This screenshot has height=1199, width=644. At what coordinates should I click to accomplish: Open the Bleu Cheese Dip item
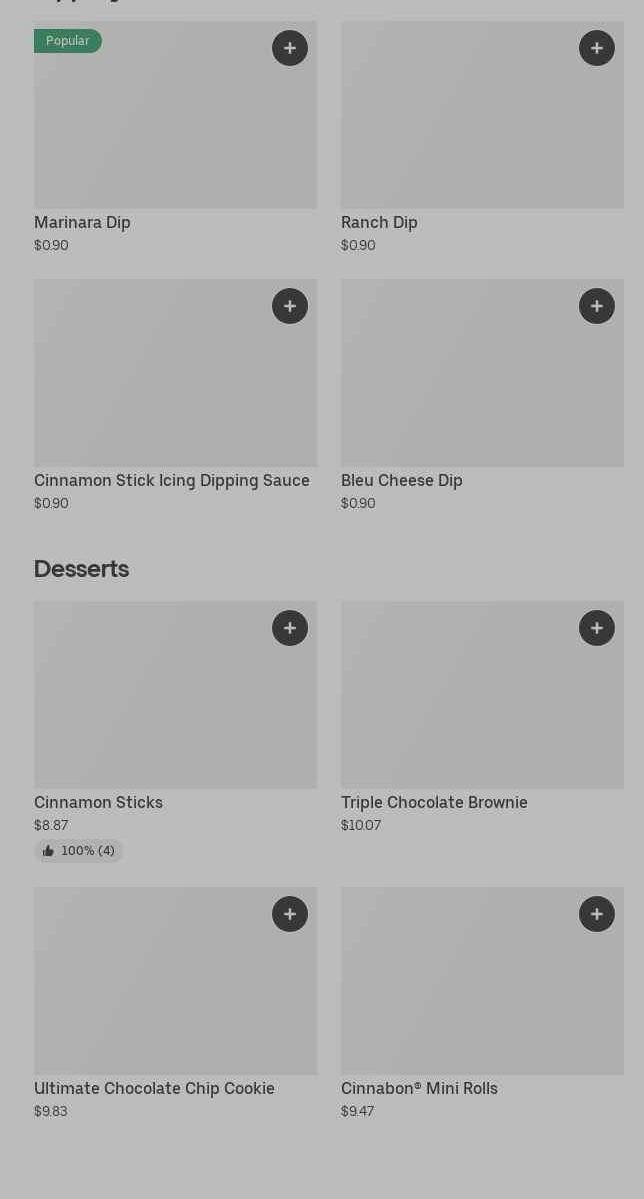click(482, 395)
